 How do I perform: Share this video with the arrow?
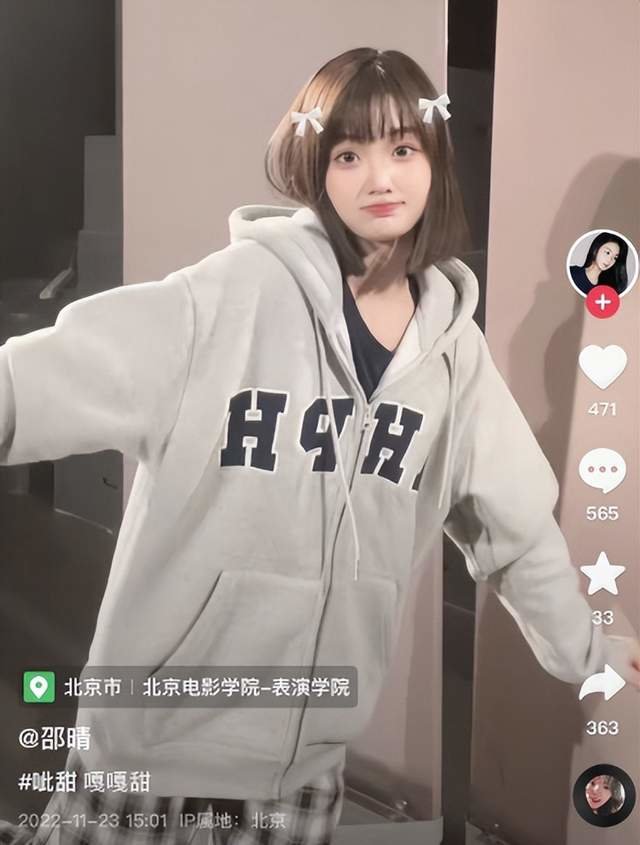(603, 684)
